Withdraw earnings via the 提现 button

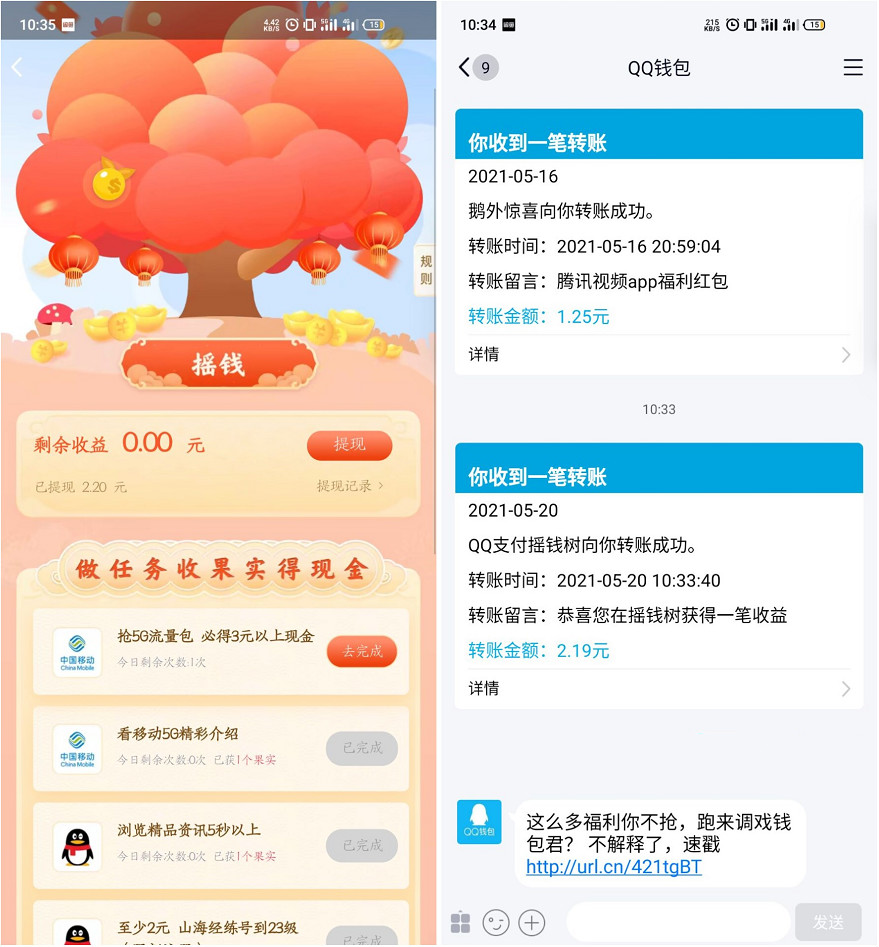click(x=349, y=445)
